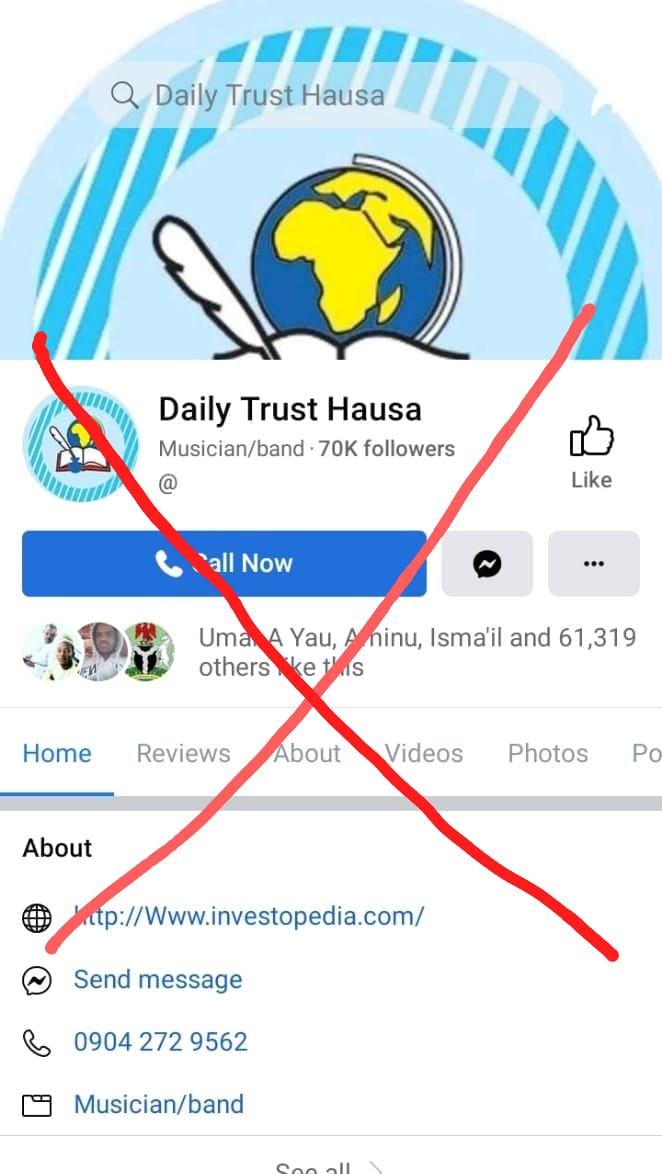Call the number 0904 272 9562

point(160,1042)
